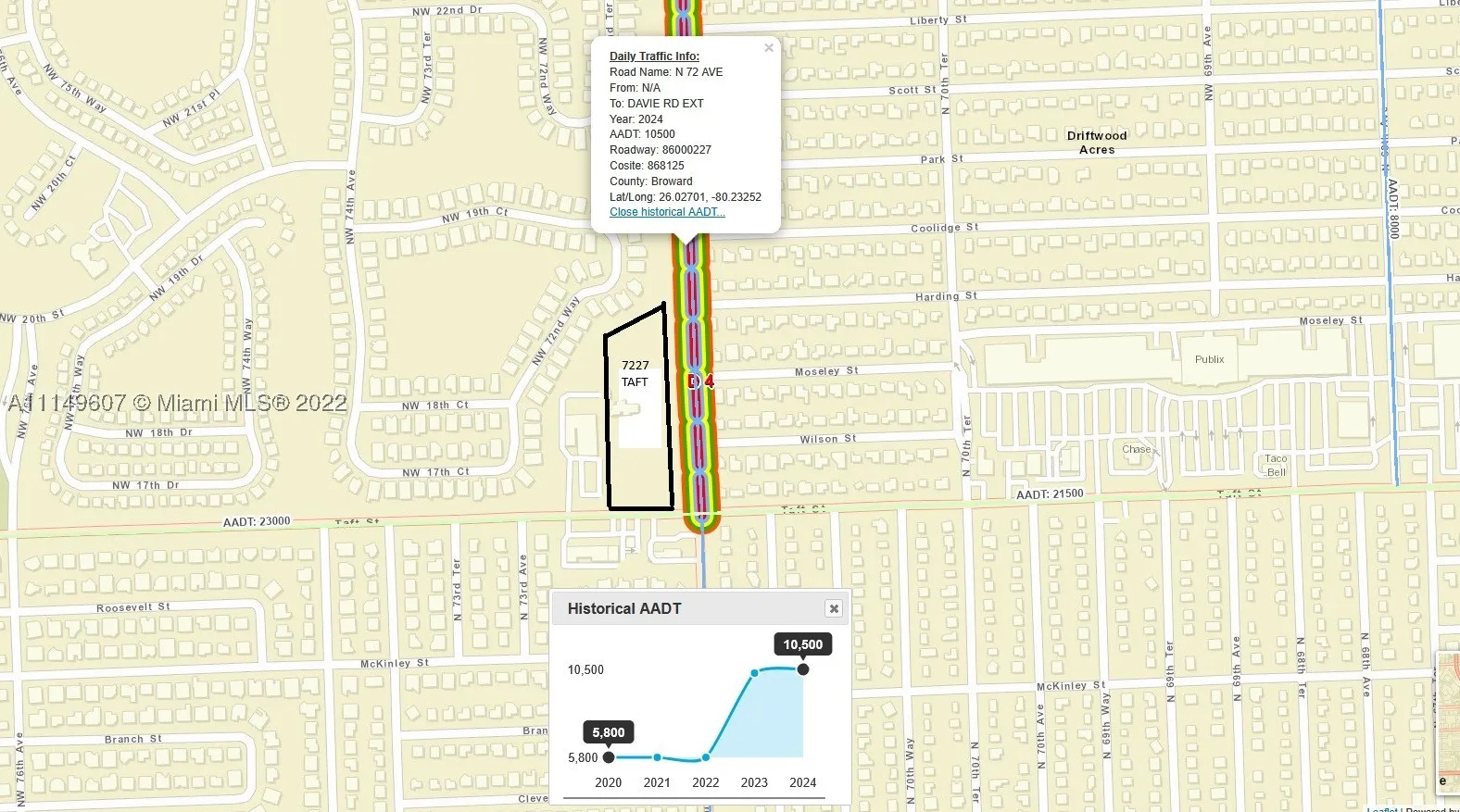Screen dimensions: 1460x812
Task: Tap the 'Close historical AADT...' link
Action: (667, 212)
